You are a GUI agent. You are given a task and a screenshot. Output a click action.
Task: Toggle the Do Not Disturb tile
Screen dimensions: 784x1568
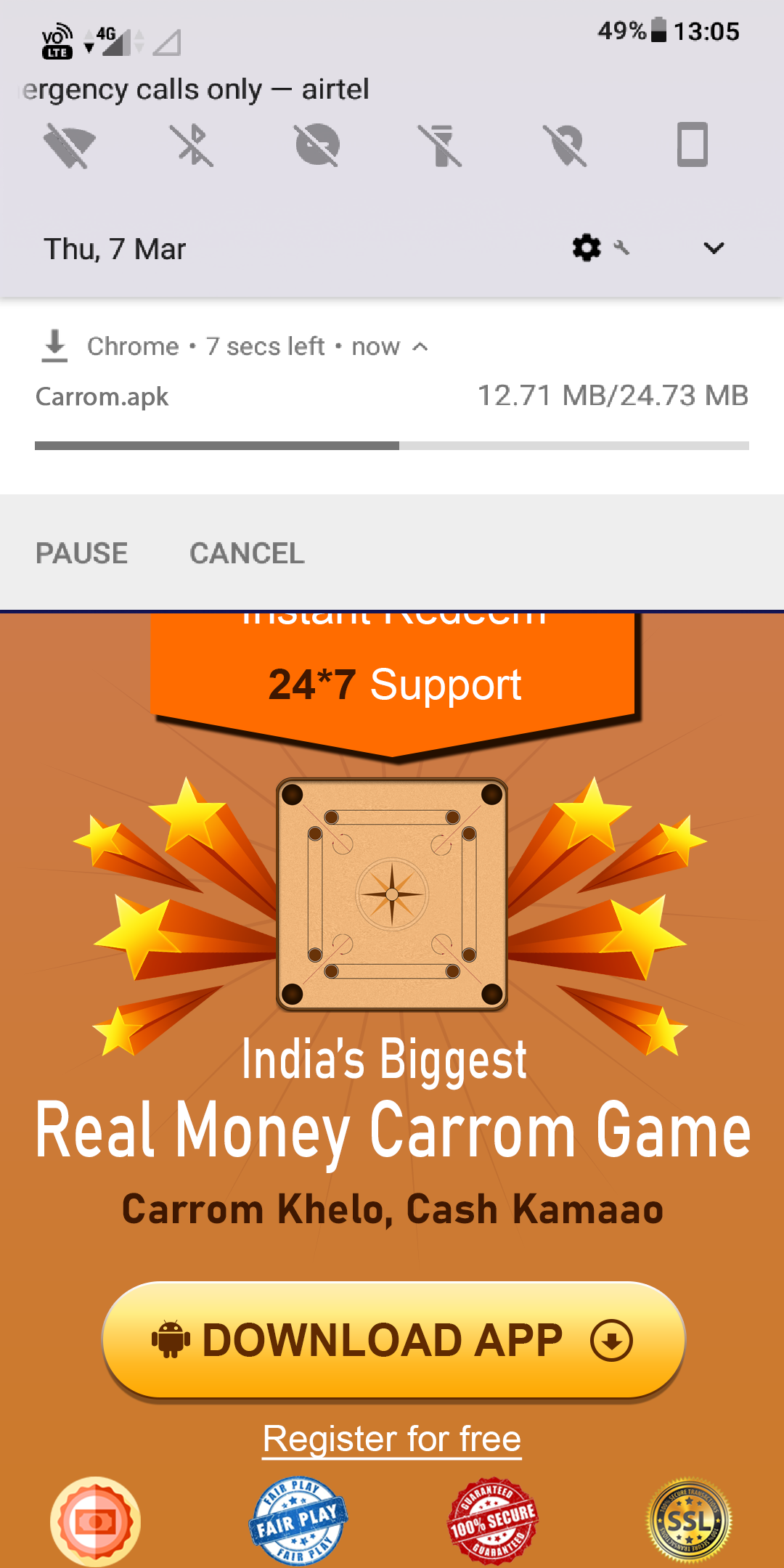(318, 145)
